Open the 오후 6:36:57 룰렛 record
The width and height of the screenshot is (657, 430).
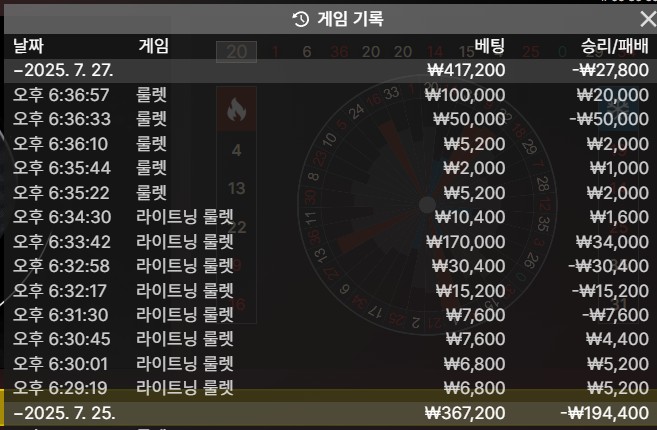click(x=328, y=94)
